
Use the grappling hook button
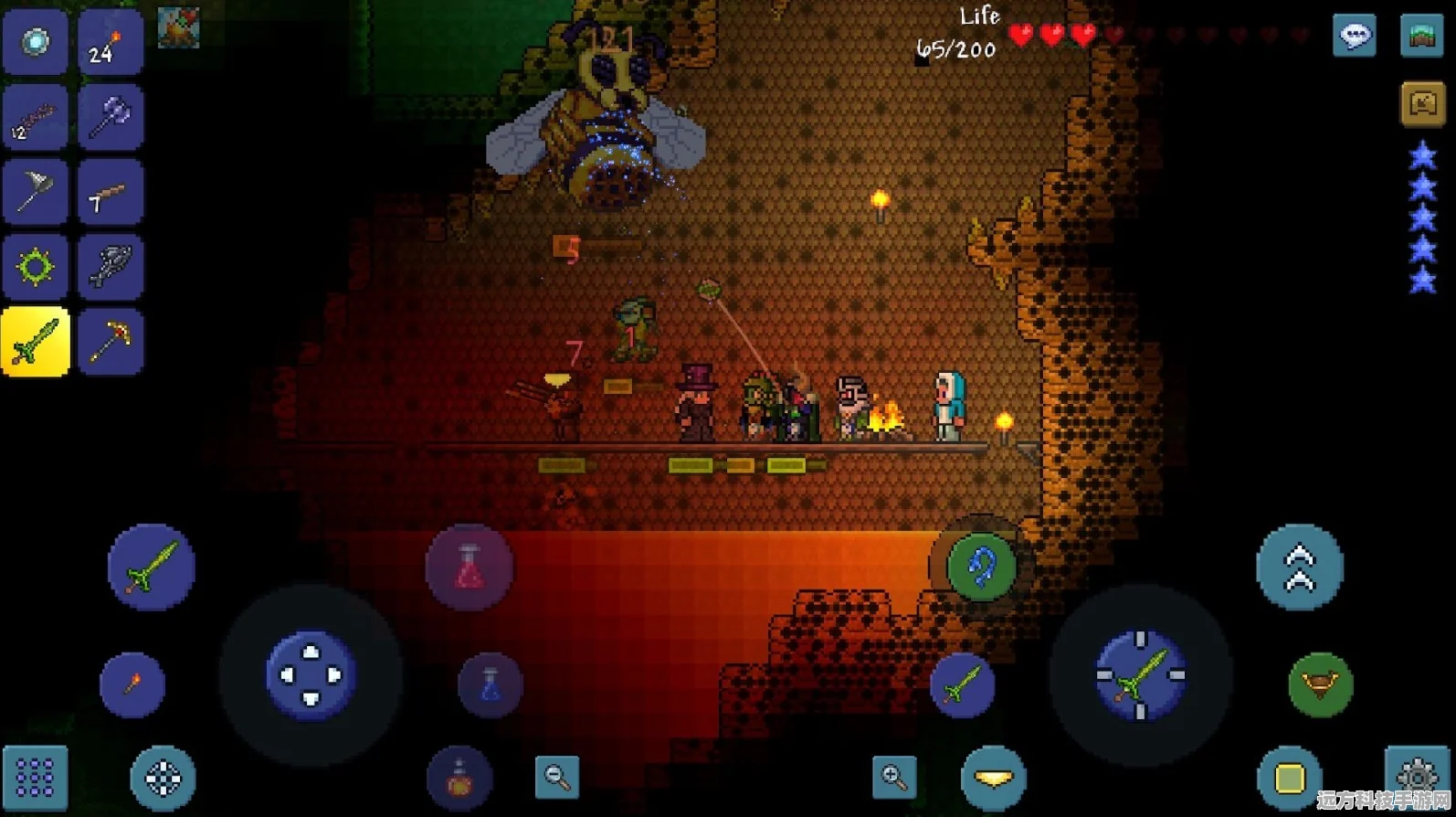tap(981, 567)
